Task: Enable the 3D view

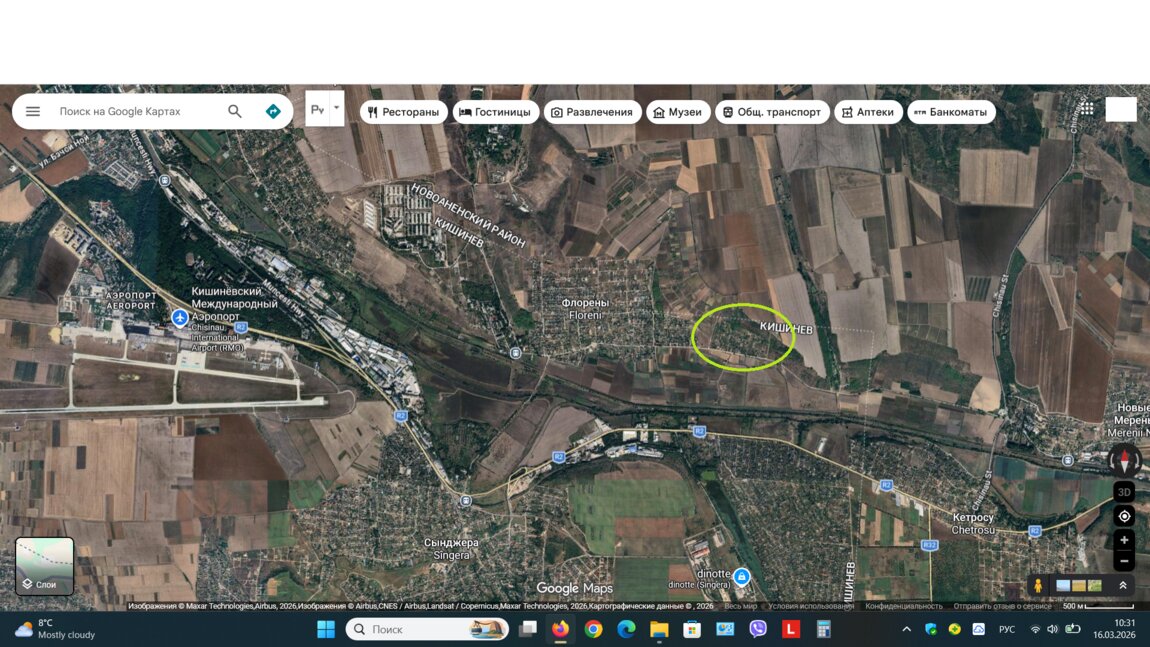Action: coord(1124,492)
